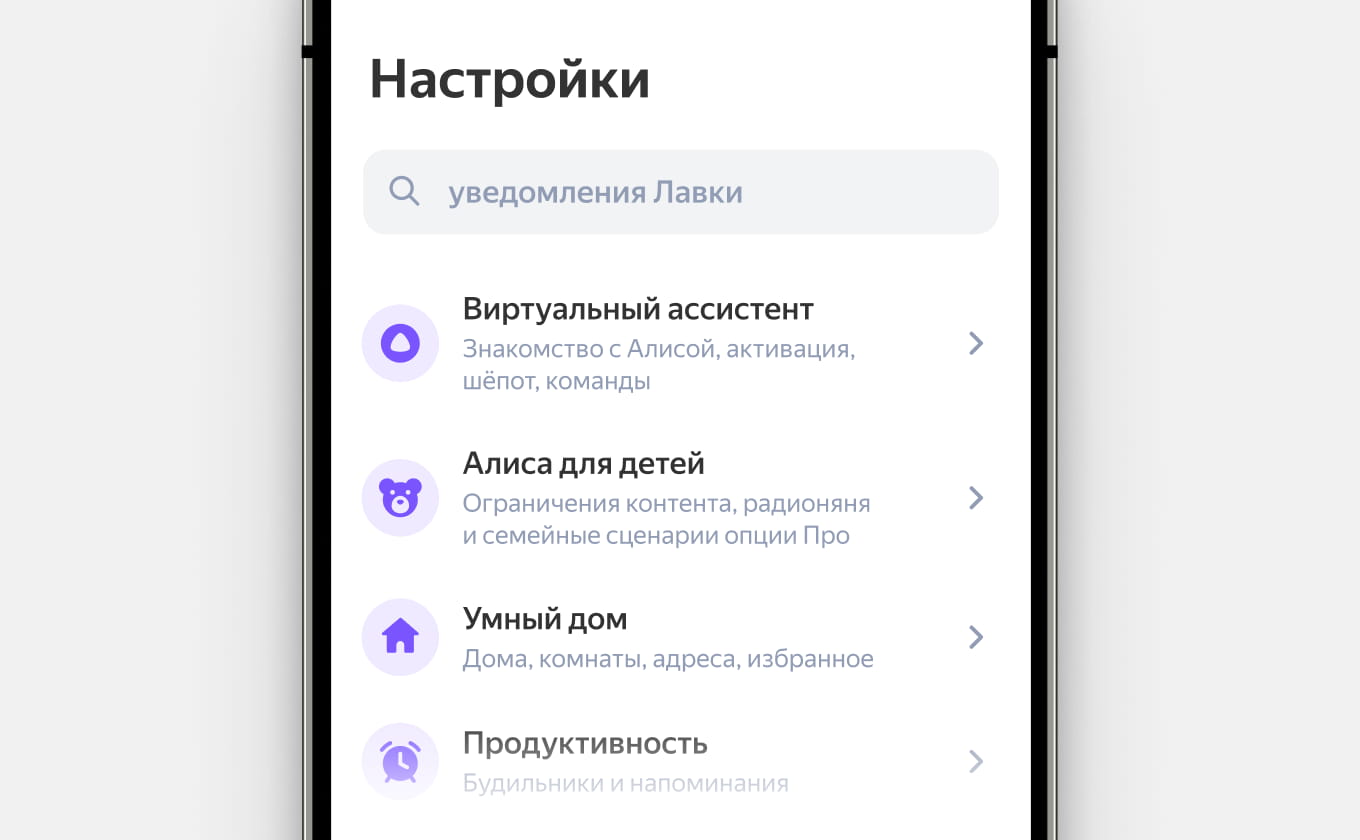Image resolution: width=1360 pixels, height=840 pixels.
Task: Tap the search field with 'уведомления Лавки'
Action: coord(680,192)
